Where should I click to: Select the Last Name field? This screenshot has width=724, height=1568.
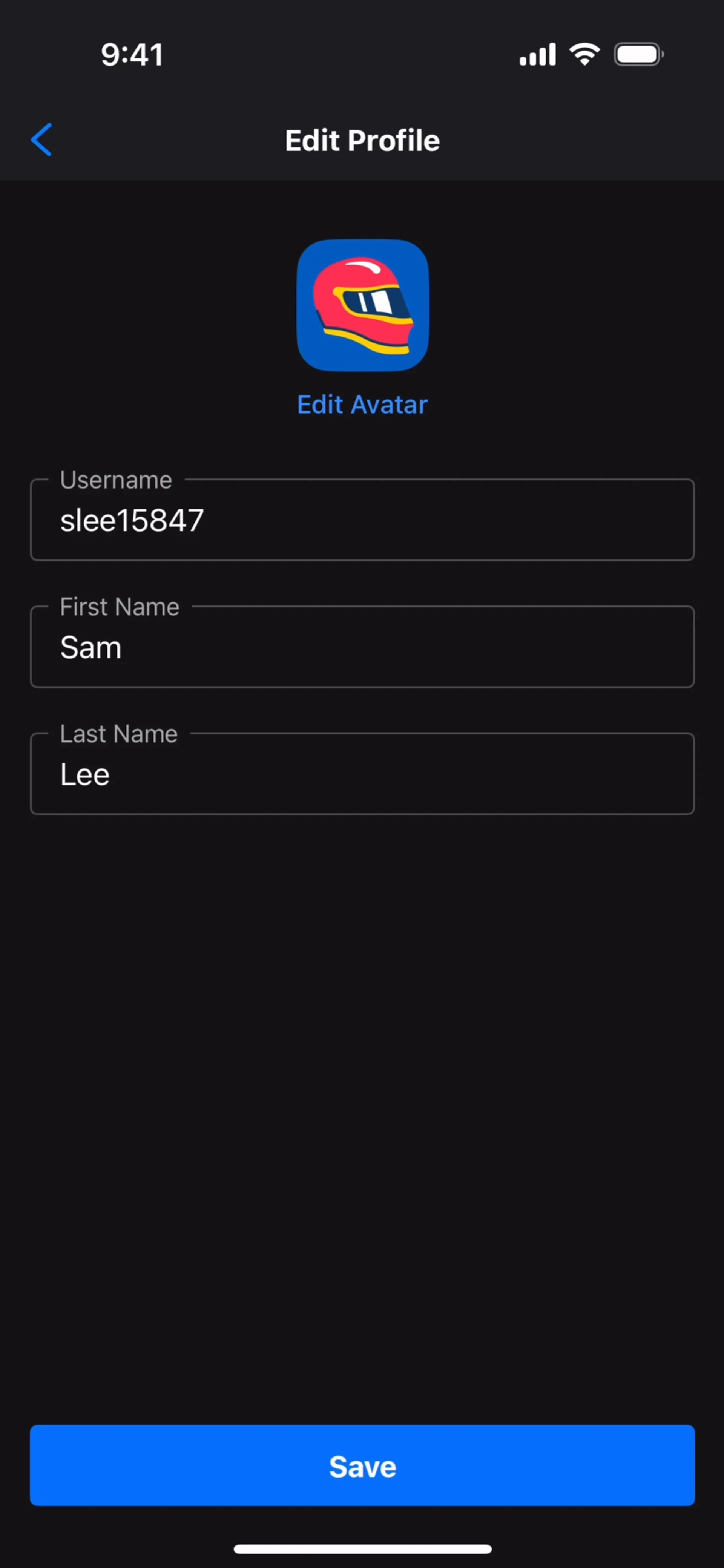[x=362, y=774]
